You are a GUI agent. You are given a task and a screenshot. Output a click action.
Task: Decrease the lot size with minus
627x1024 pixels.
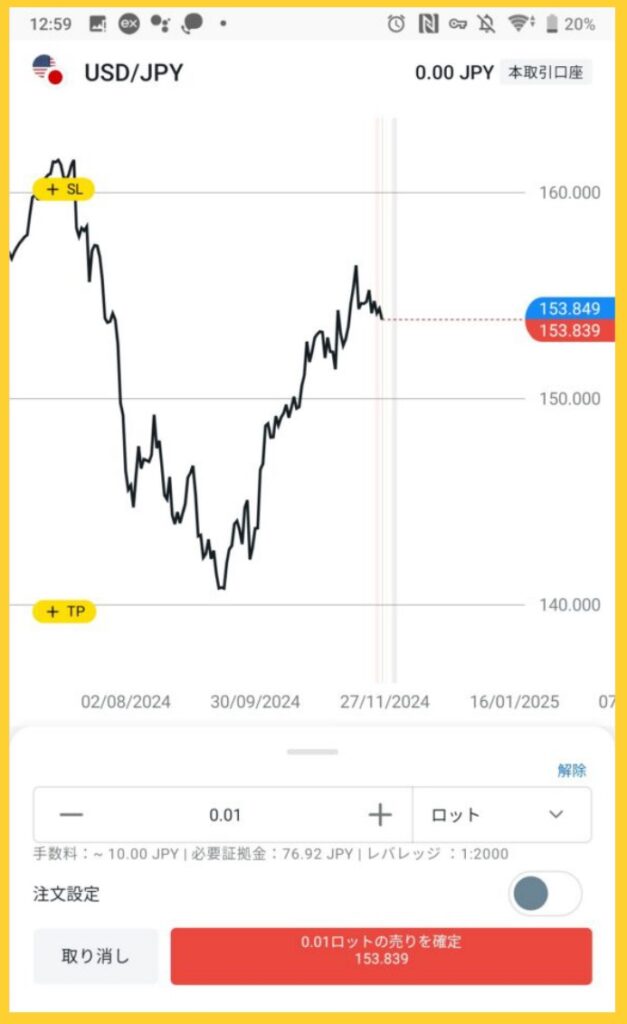71,815
